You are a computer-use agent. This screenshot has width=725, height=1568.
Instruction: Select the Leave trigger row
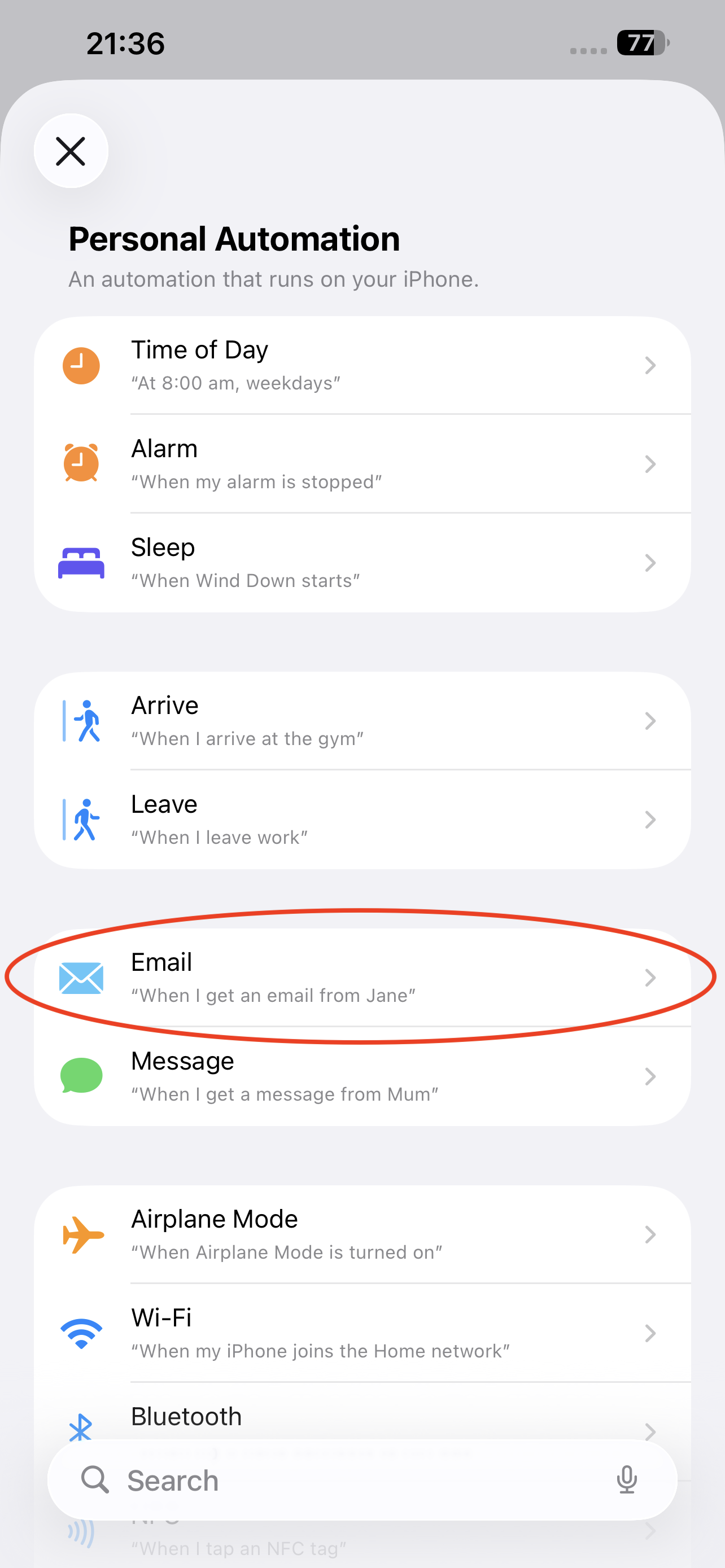[362, 820]
